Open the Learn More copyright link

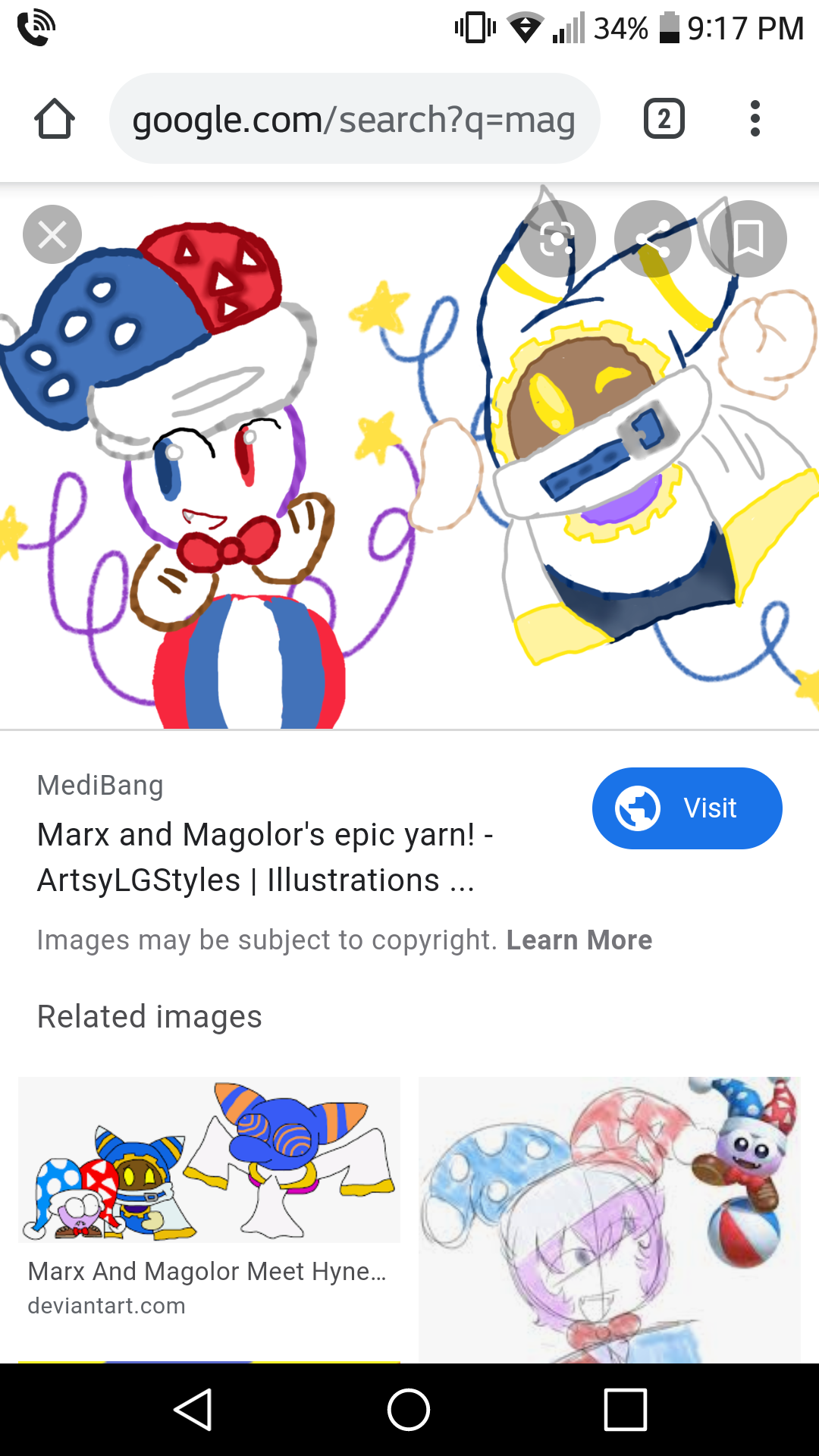coord(579,940)
